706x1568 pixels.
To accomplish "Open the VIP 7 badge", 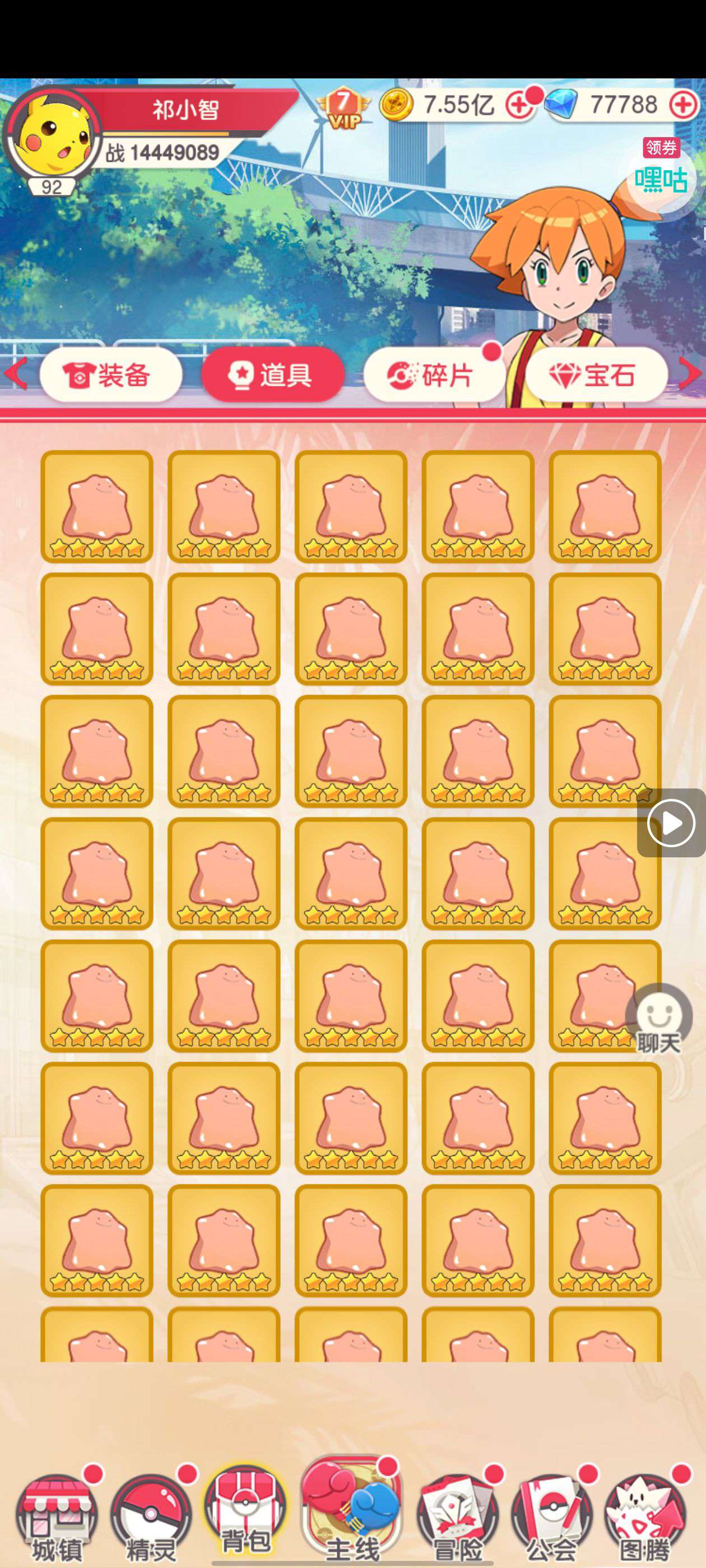I will (343, 107).
